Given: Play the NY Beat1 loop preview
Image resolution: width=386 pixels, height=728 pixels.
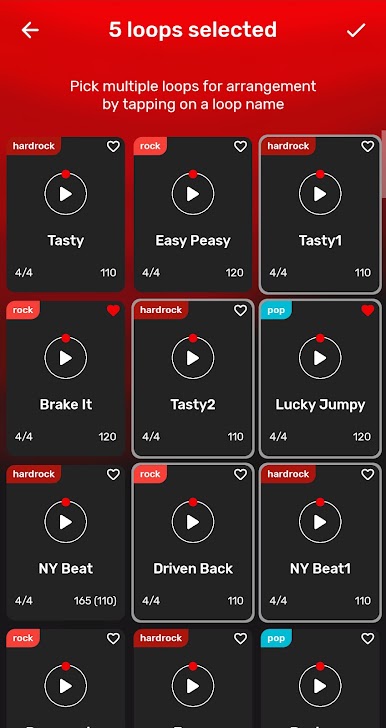Looking at the screenshot, I should tap(320, 521).
